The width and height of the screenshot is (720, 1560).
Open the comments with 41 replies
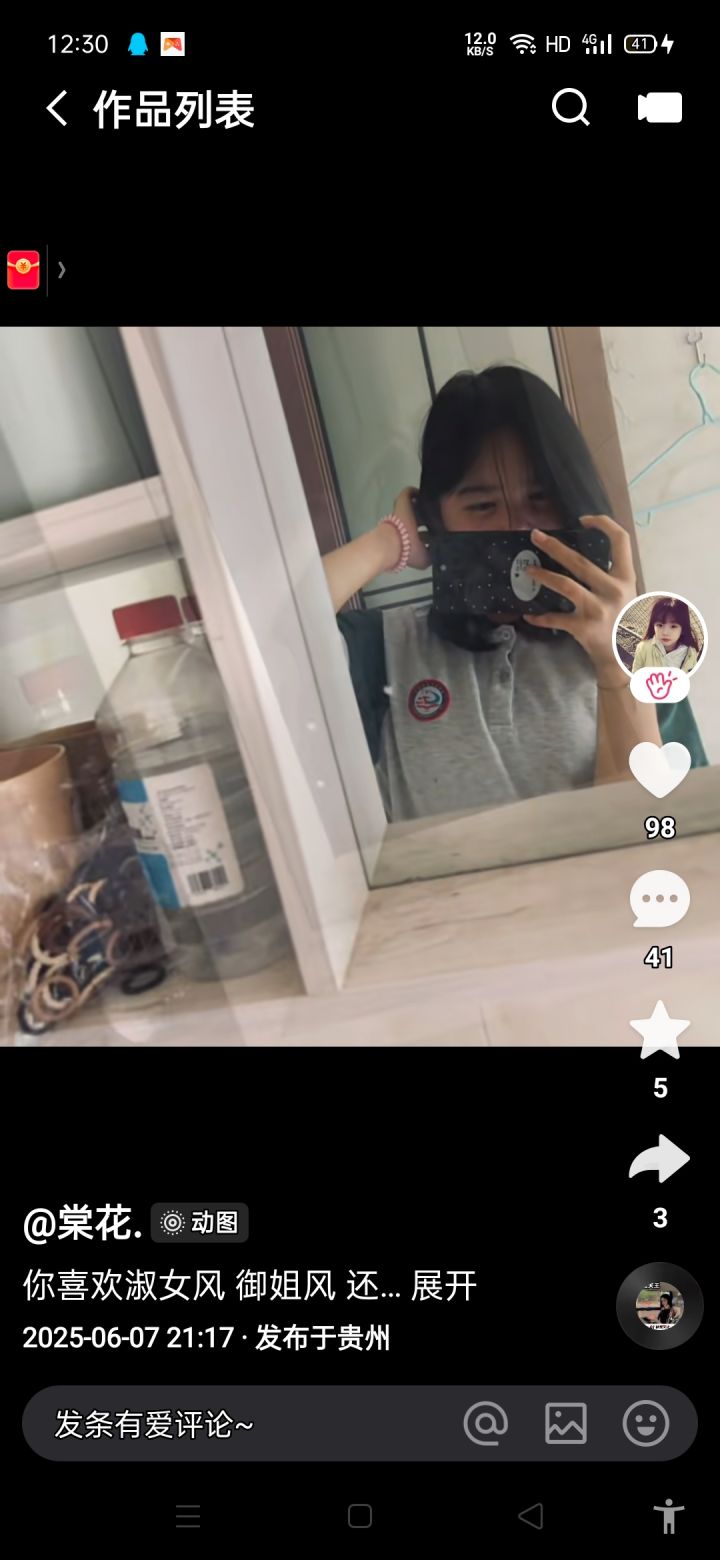tap(660, 900)
